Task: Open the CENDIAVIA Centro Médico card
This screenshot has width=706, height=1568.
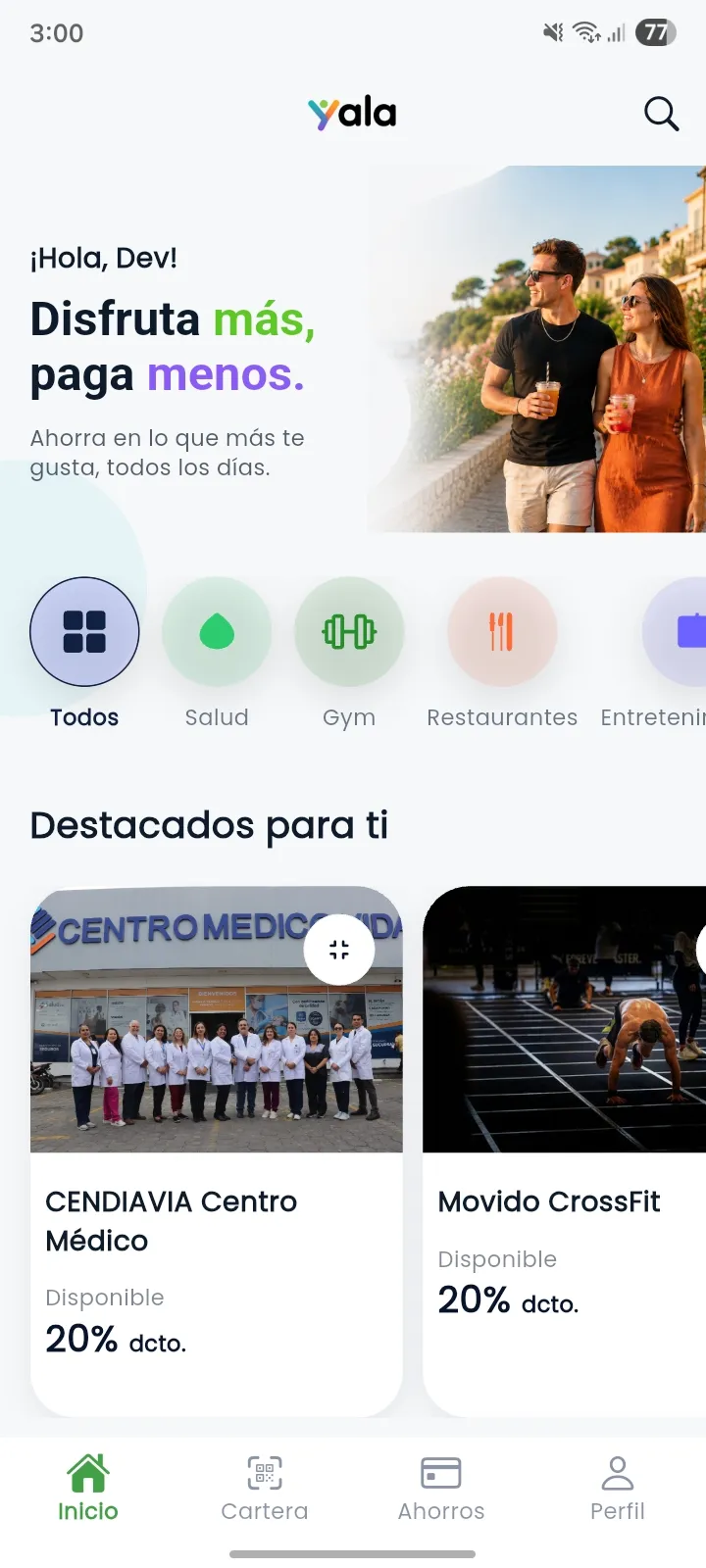Action: point(217,1151)
